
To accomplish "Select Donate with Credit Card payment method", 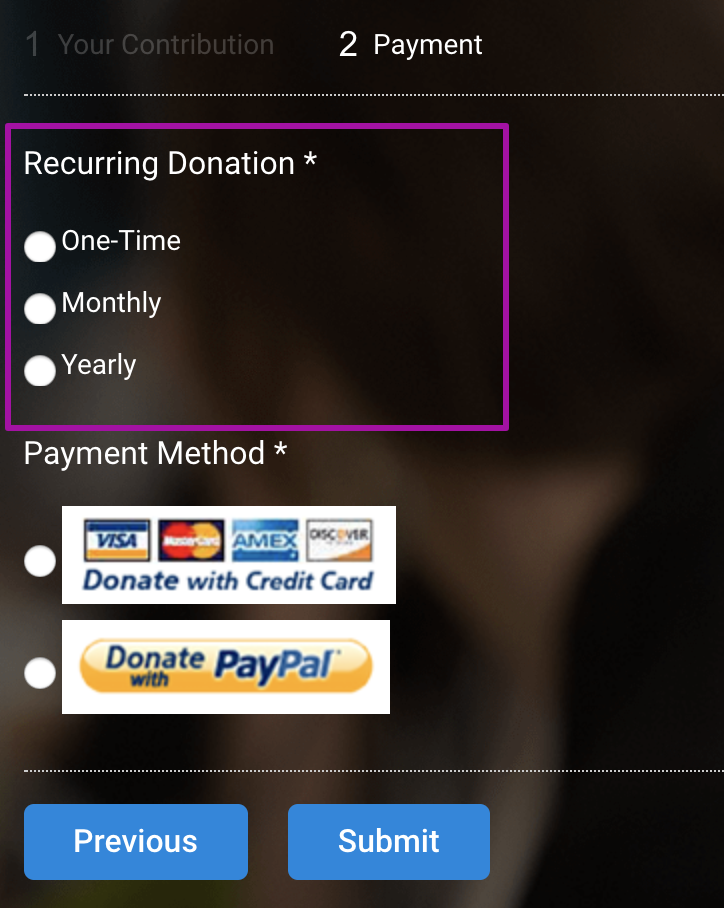I will pos(40,561).
